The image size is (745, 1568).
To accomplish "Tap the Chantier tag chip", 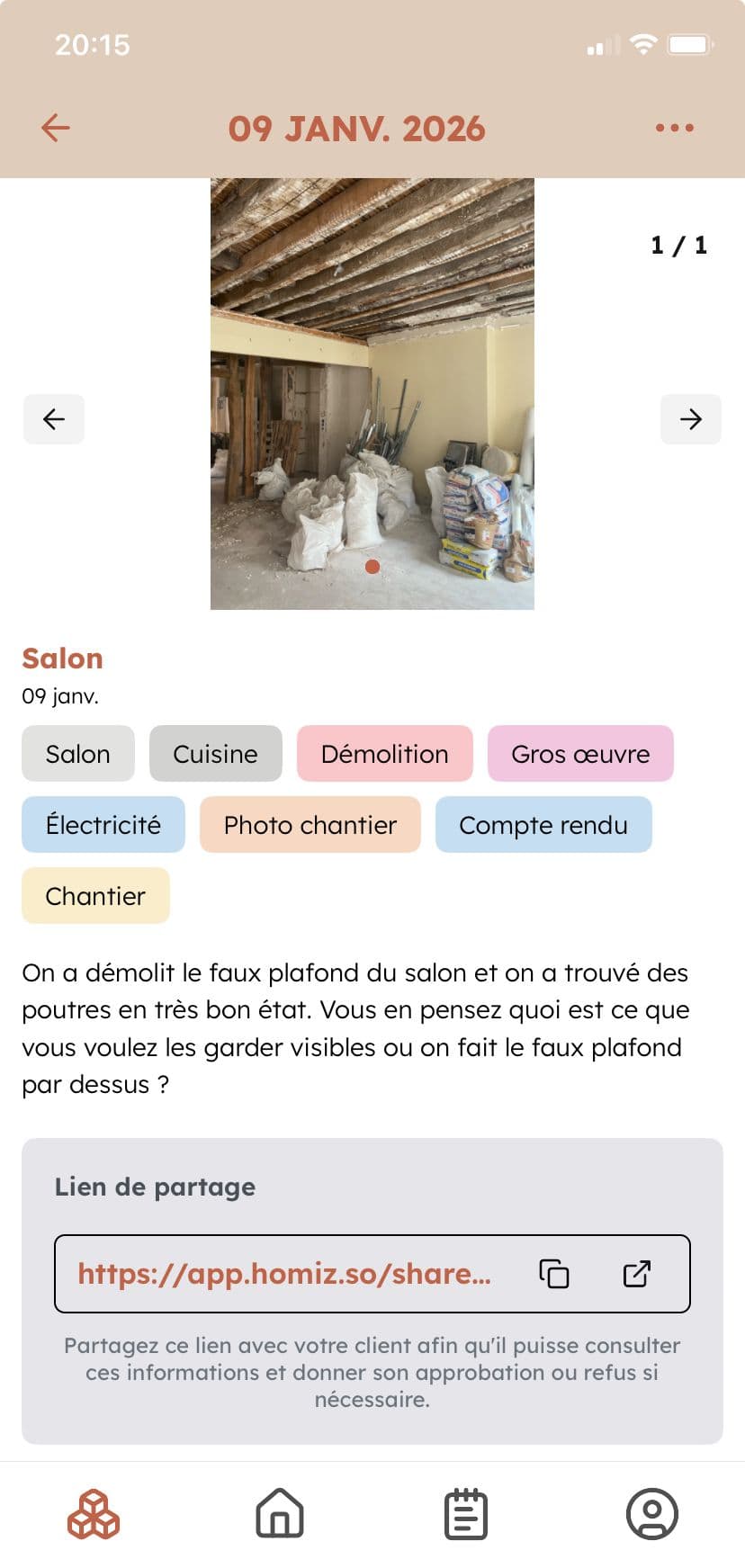I will pos(95,896).
